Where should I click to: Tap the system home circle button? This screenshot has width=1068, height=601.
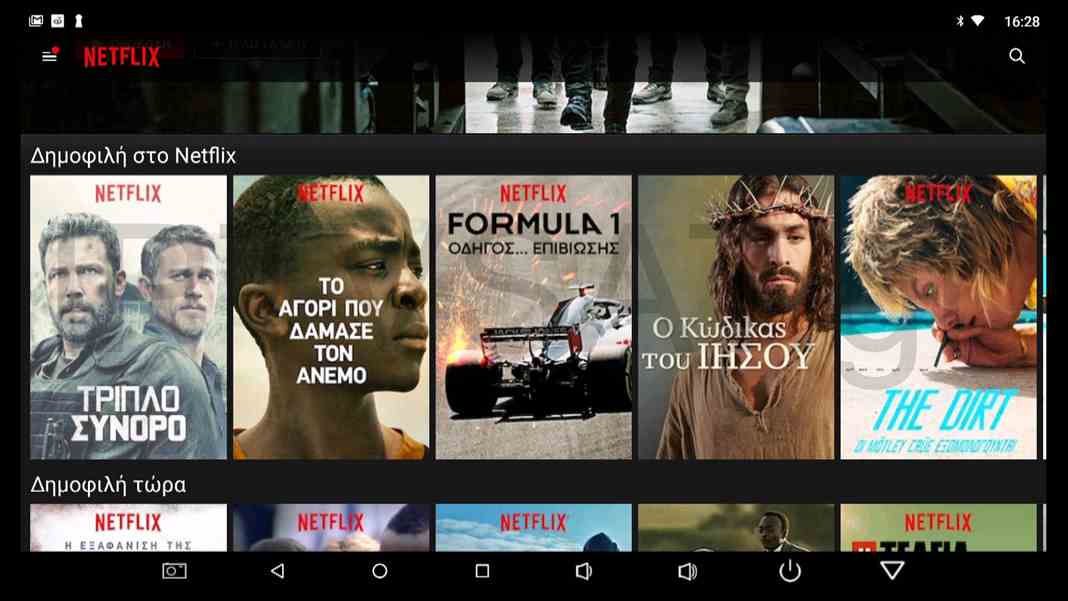(x=380, y=571)
